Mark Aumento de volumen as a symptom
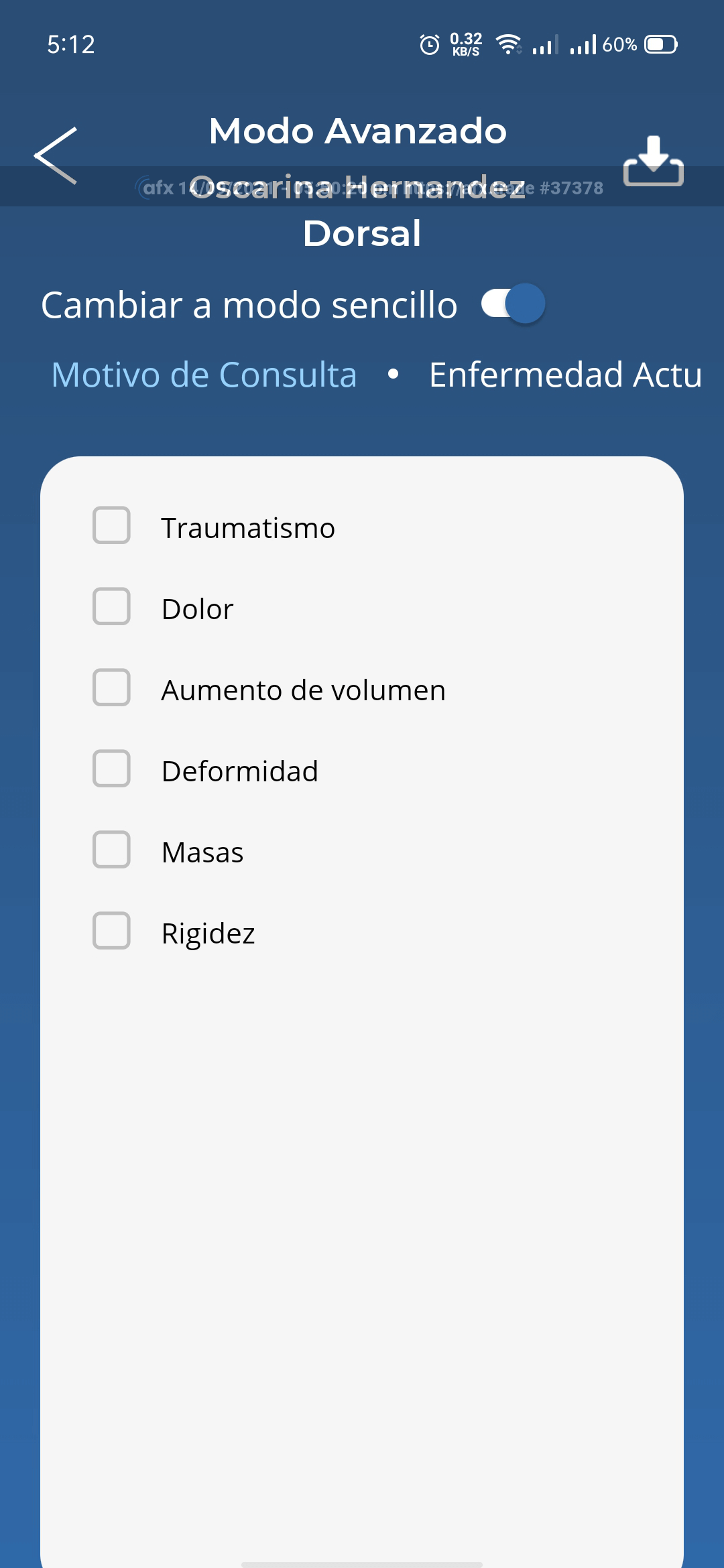Viewport: 724px width, 1568px height. pyautogui.click(x=111, y=688)
